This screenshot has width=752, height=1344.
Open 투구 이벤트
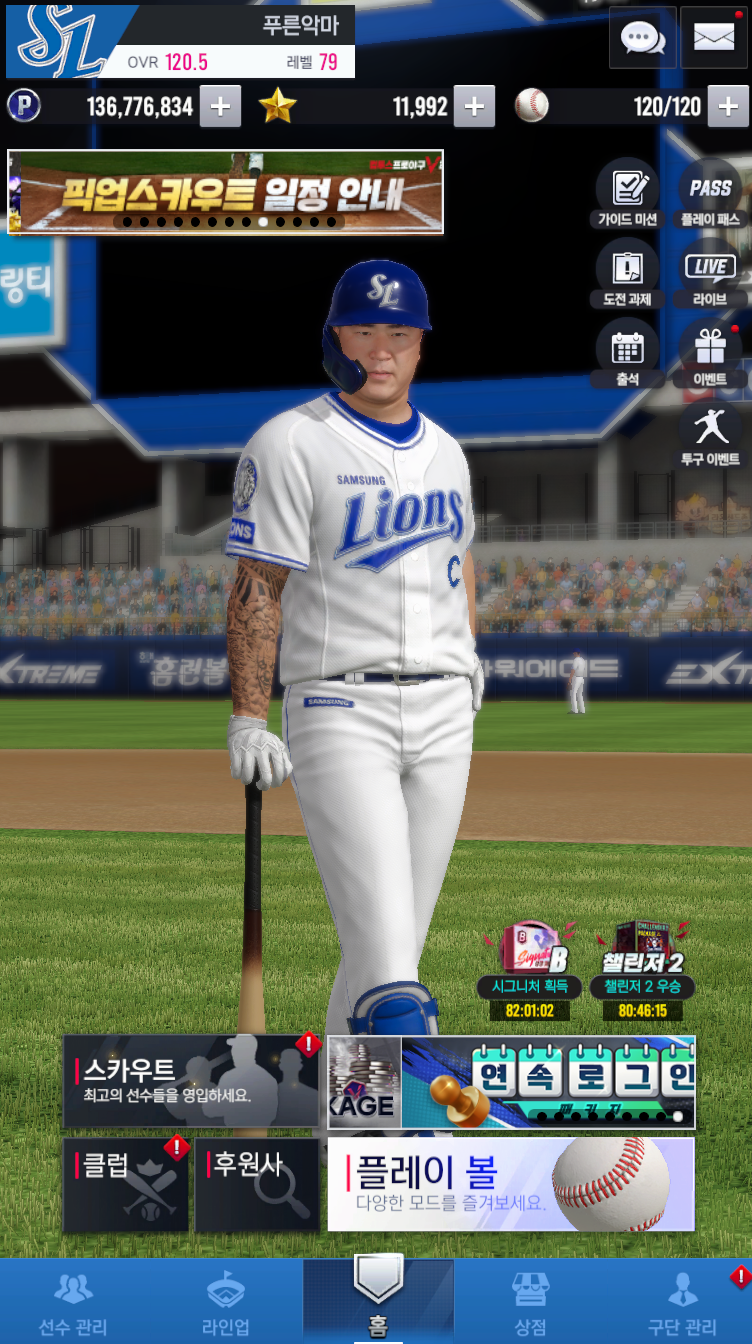(x=710, y=435)
